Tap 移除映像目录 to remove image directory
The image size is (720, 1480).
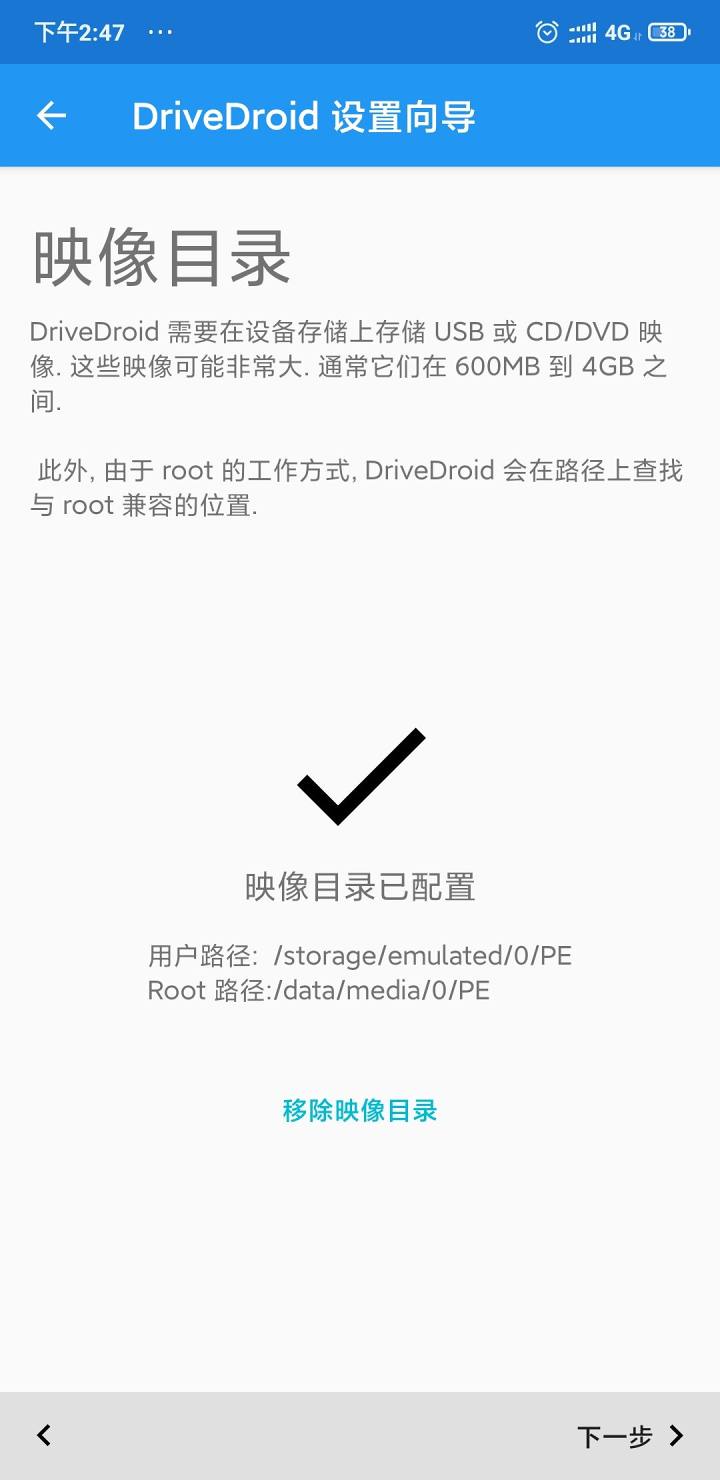[x=360, y=1109]
